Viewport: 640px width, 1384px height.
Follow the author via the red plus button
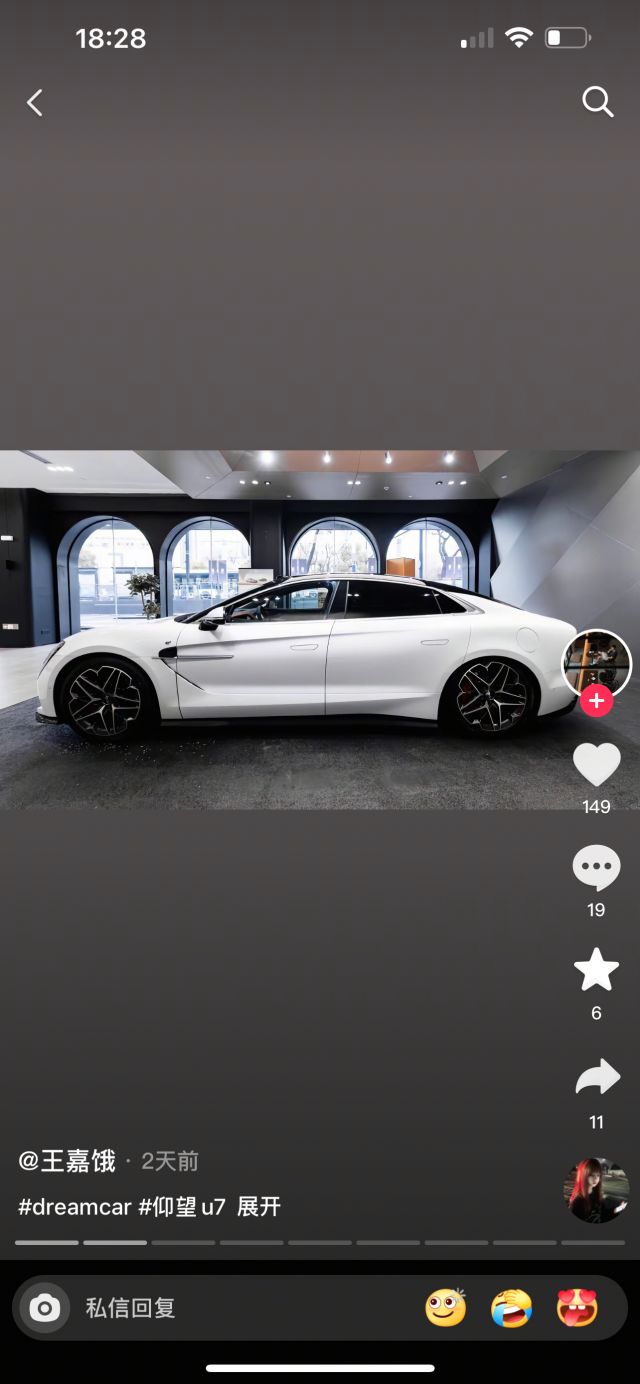point(597,701)
